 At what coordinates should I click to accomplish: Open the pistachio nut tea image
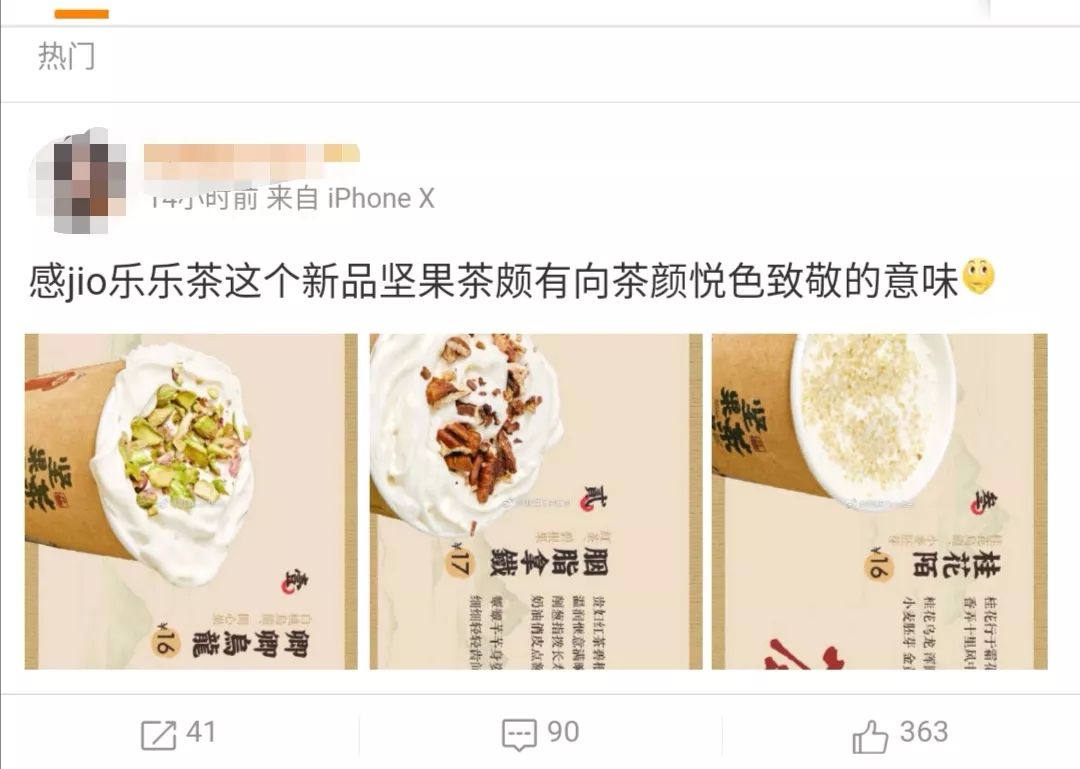[191, 501]
